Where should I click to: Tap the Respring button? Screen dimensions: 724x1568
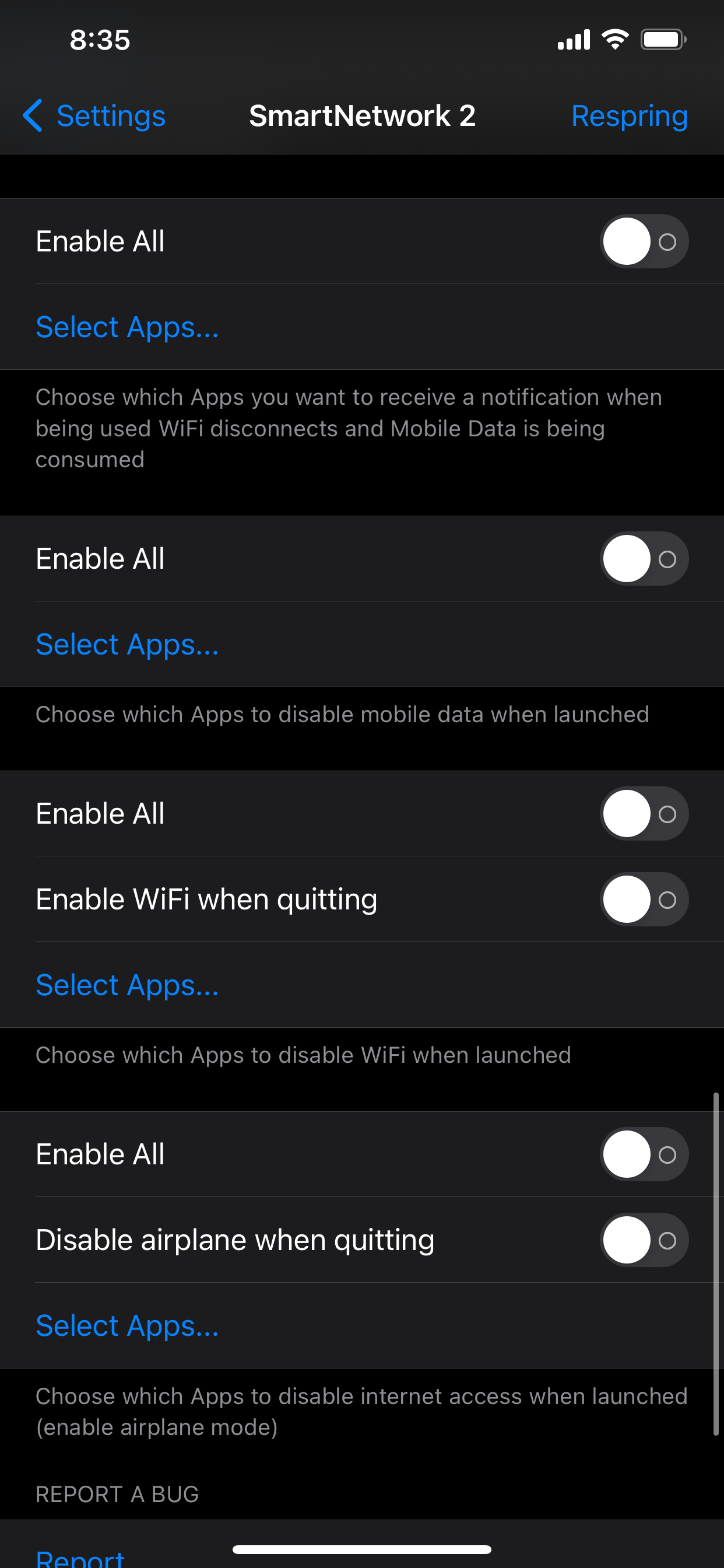coord(629,116)
